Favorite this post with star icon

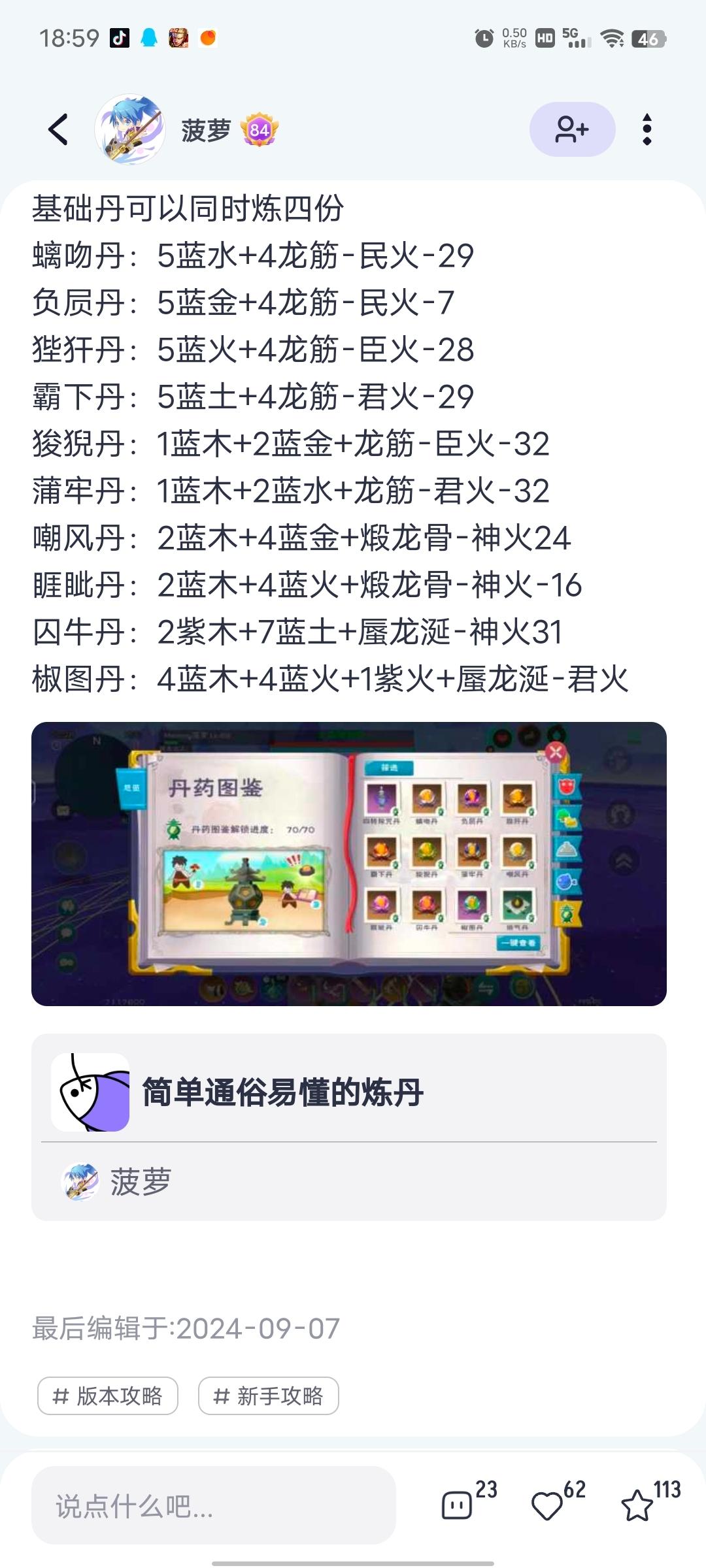pos(636,1506)
